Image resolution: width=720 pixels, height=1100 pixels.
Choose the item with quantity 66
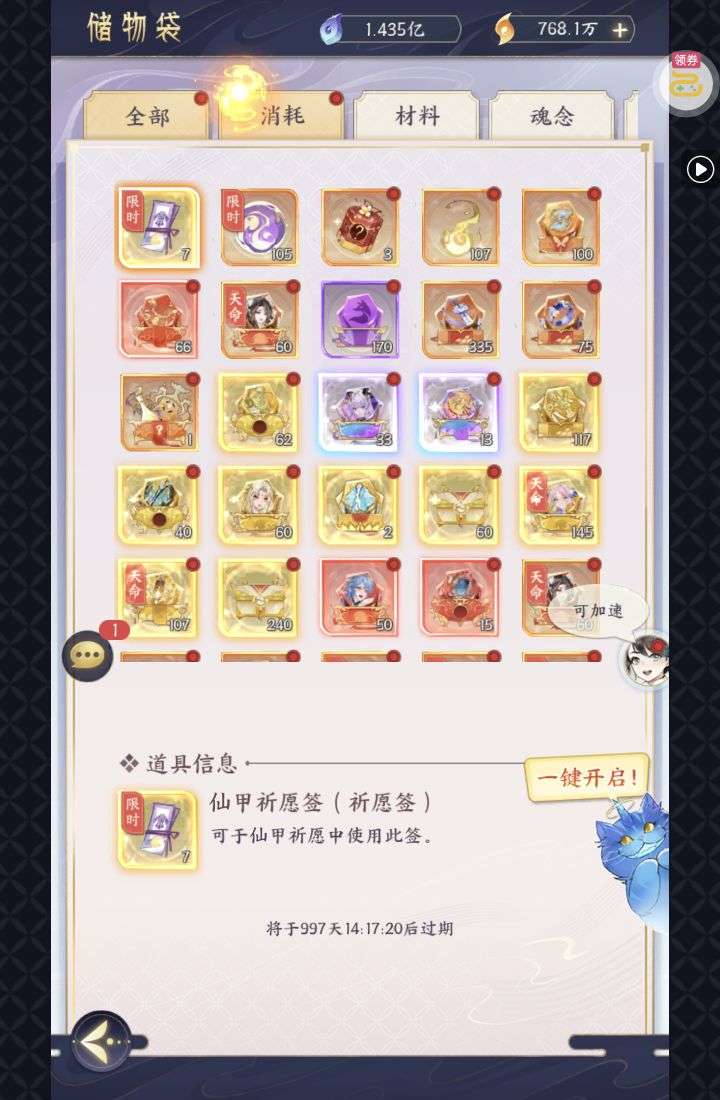(158, 320)
